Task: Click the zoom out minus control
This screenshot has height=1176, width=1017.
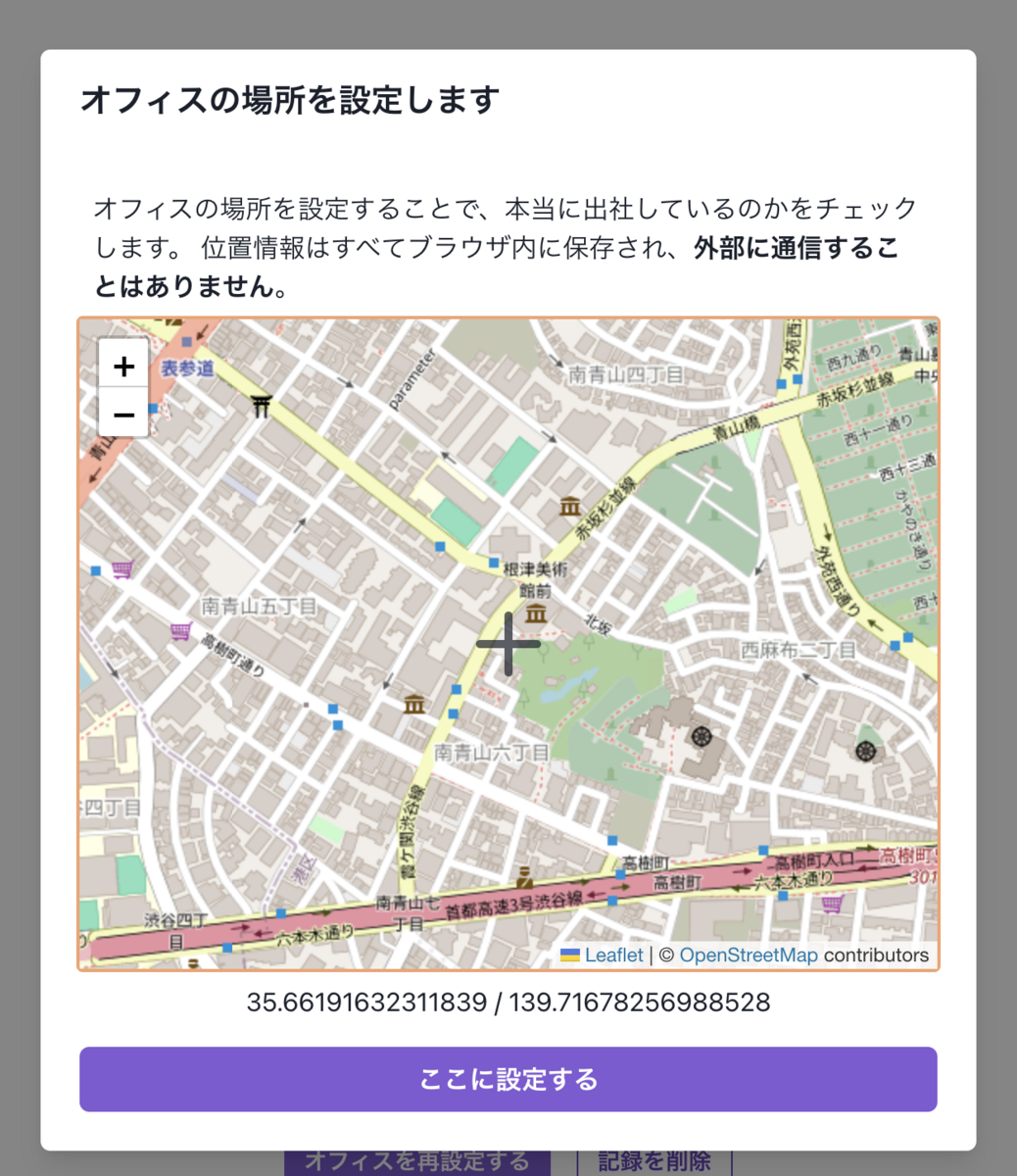Action: point(122,416)
